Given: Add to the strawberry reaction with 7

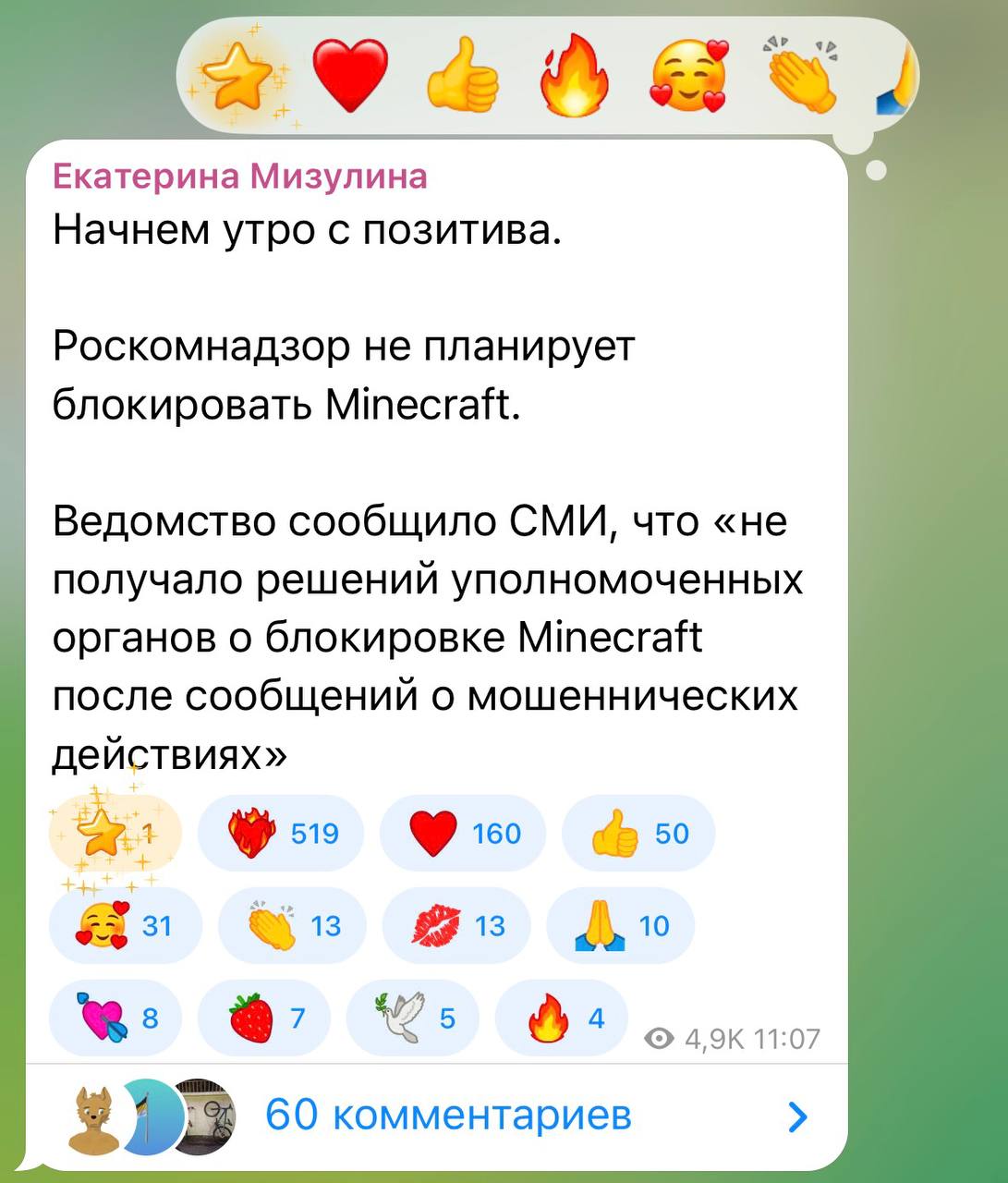Looking at the screenshot, I should [264, 1018].
